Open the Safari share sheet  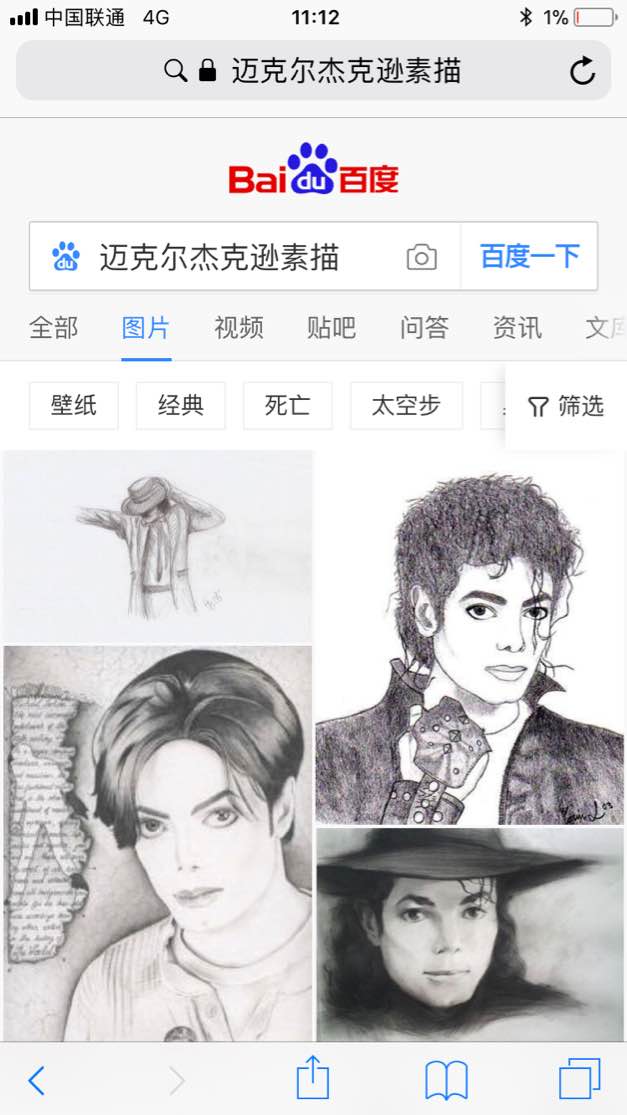point(313,1080)
